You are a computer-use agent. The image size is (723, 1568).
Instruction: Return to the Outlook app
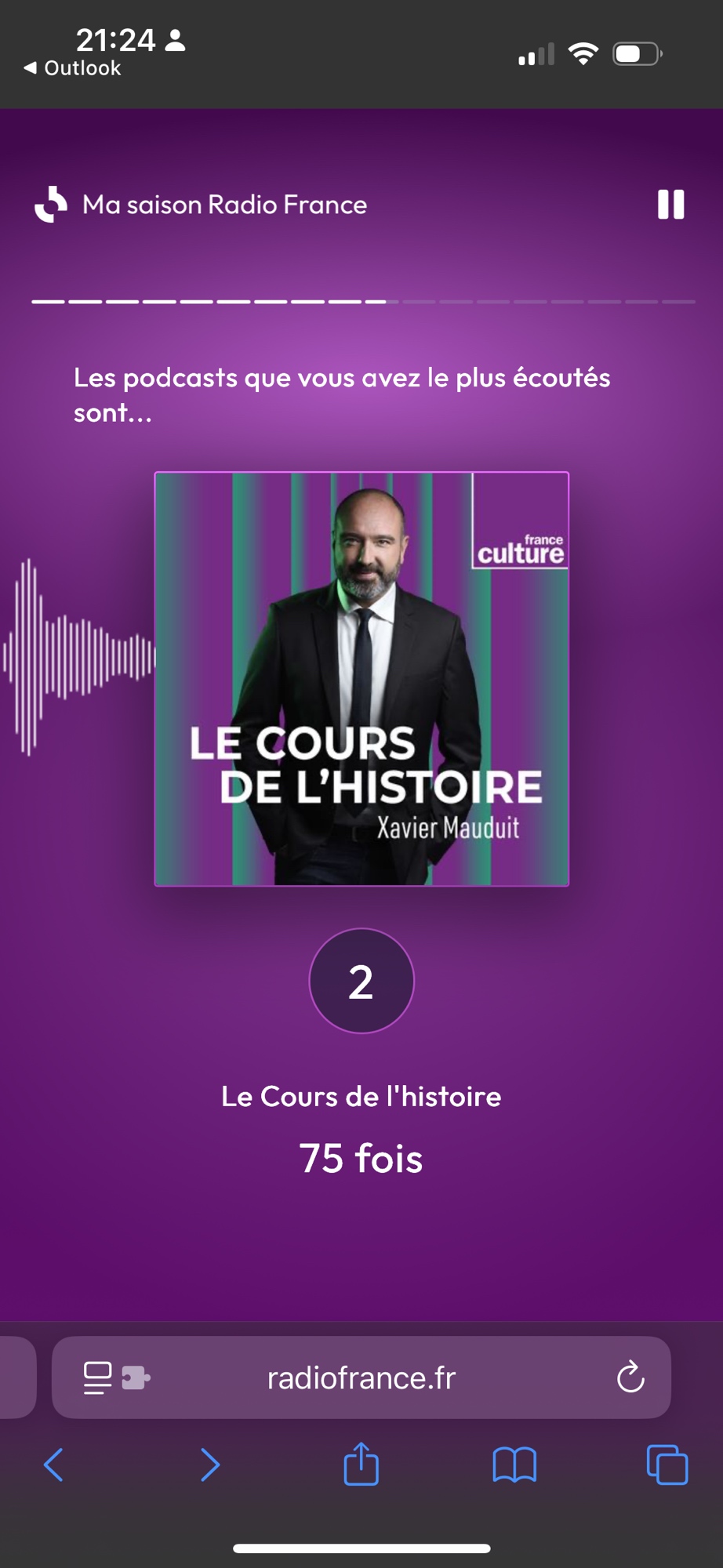pyautogui.click(x=73, y=68)
